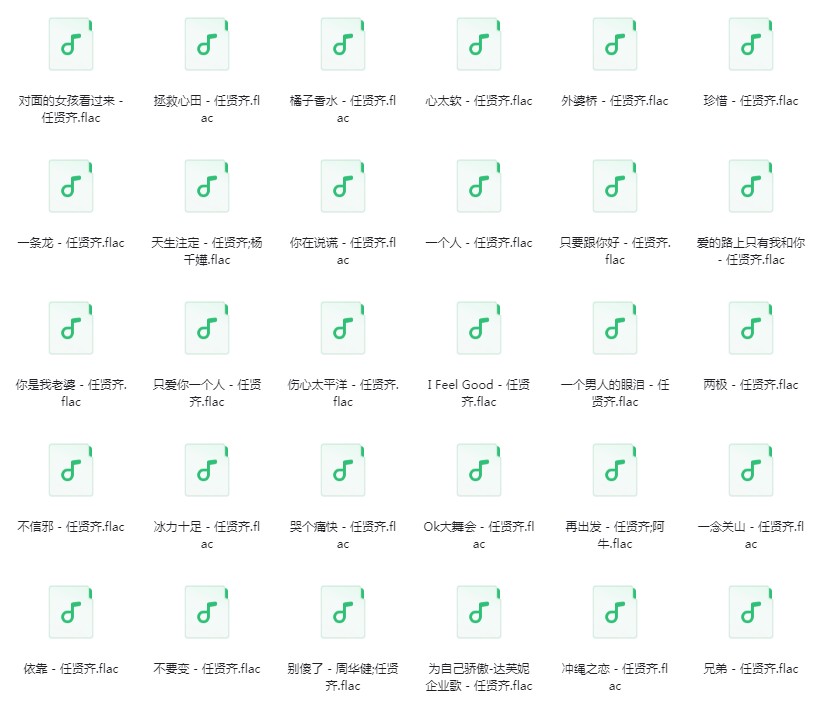Viewport: 830px width, 716px height.
Task: Open 心太软 - 任贤齐.flac
Action: (x=479, y=44)
